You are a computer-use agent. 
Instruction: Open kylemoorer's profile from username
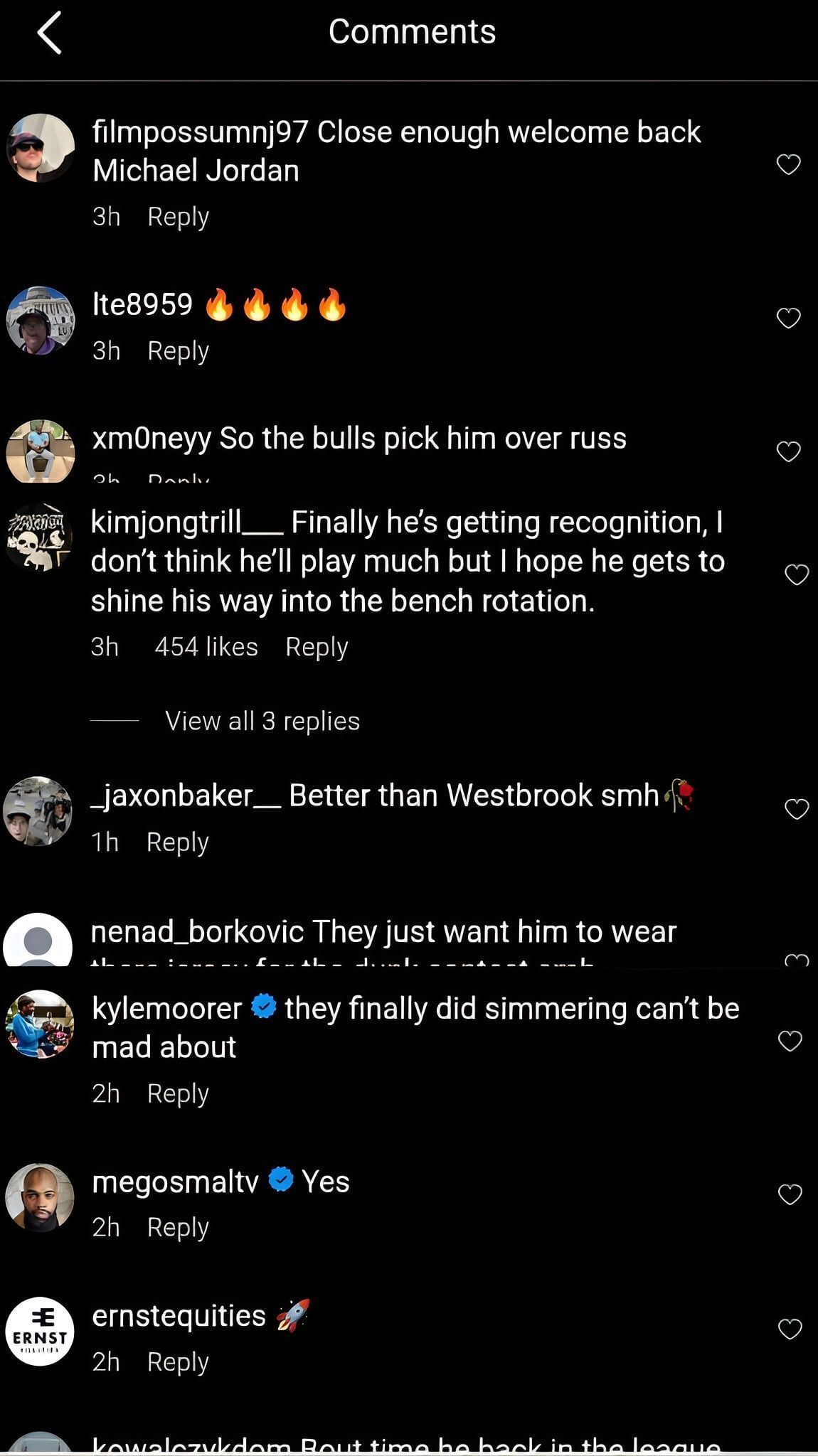click(166, 1009)
